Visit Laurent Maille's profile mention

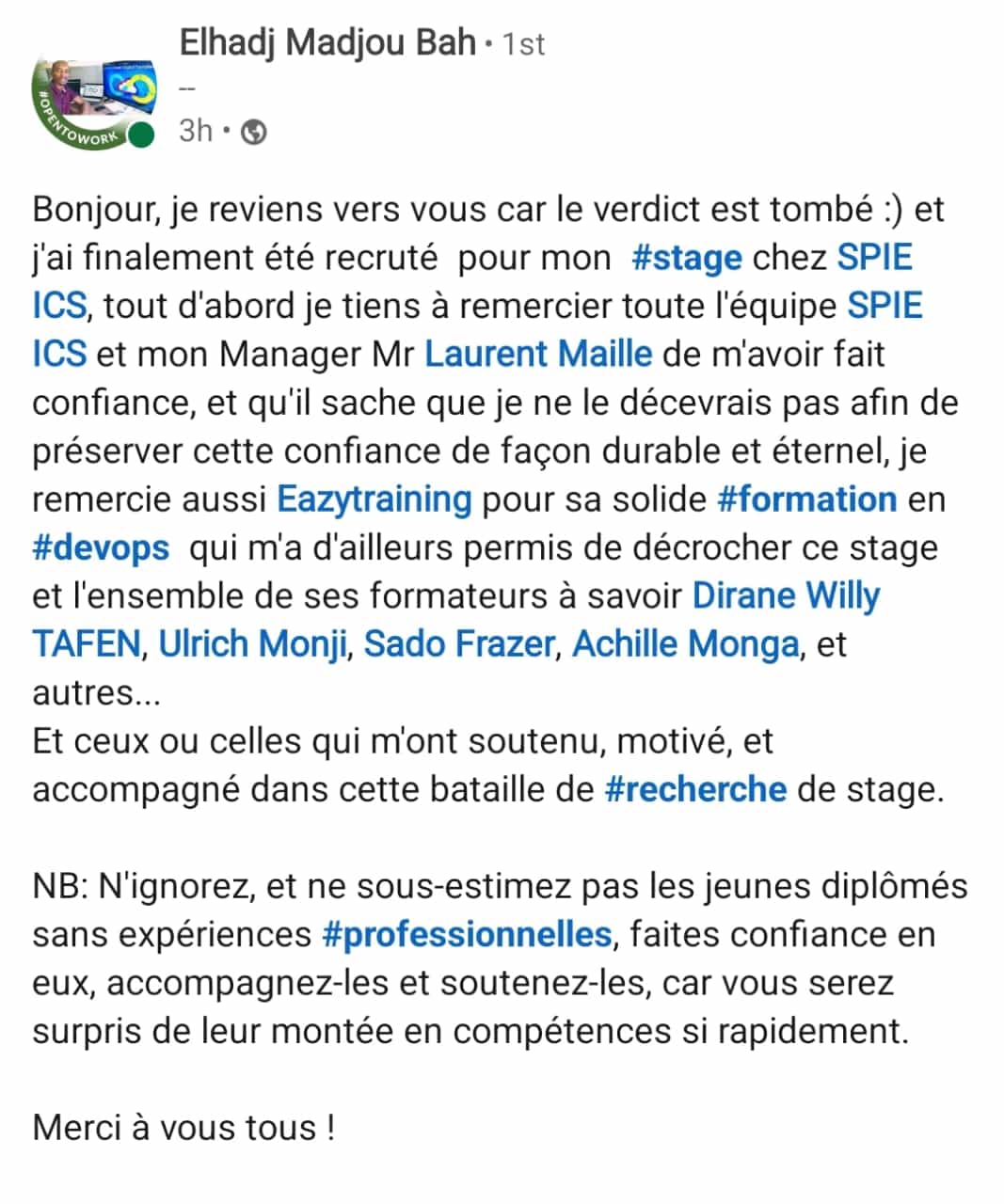(537, 355)
